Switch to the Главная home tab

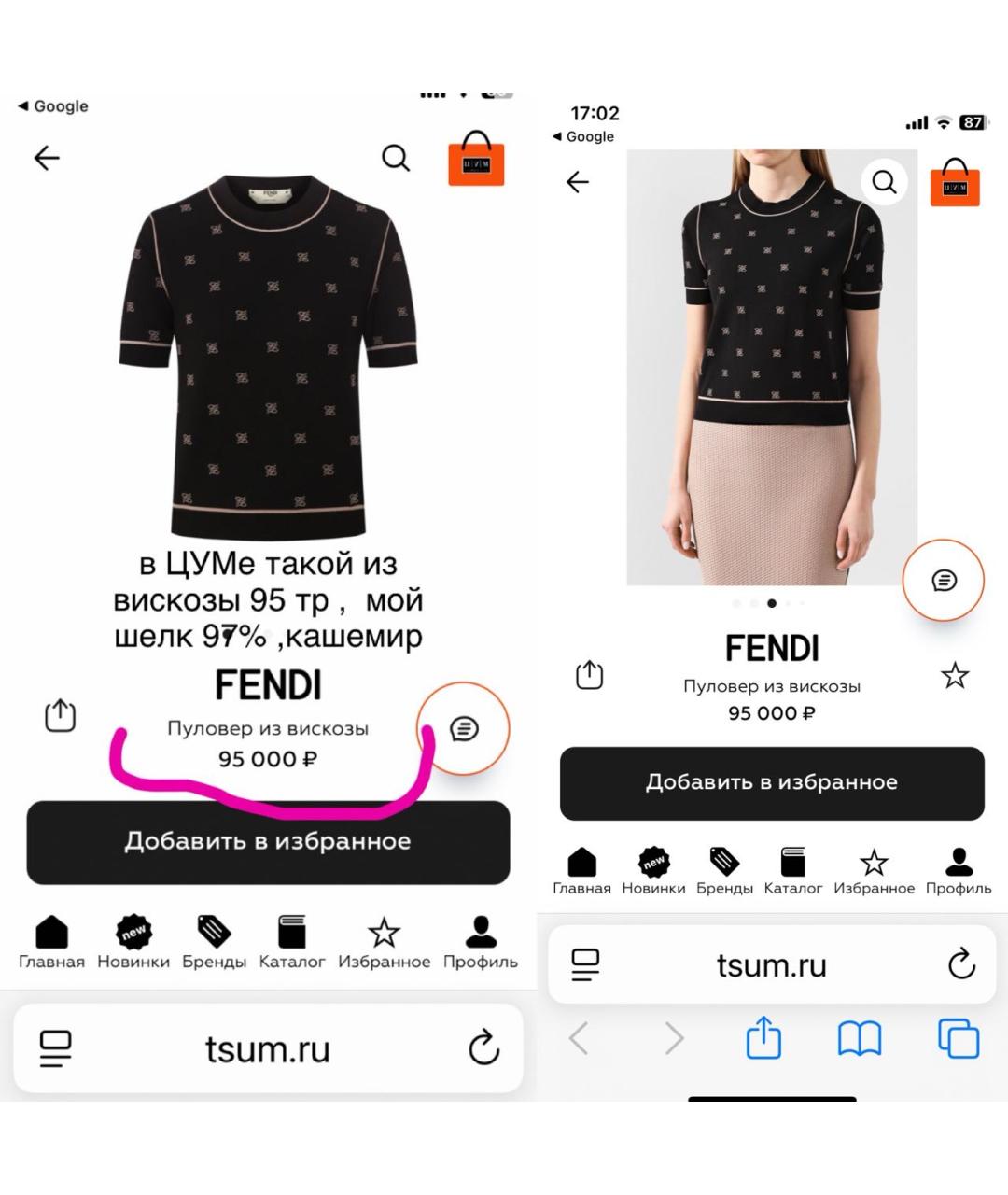581,862
